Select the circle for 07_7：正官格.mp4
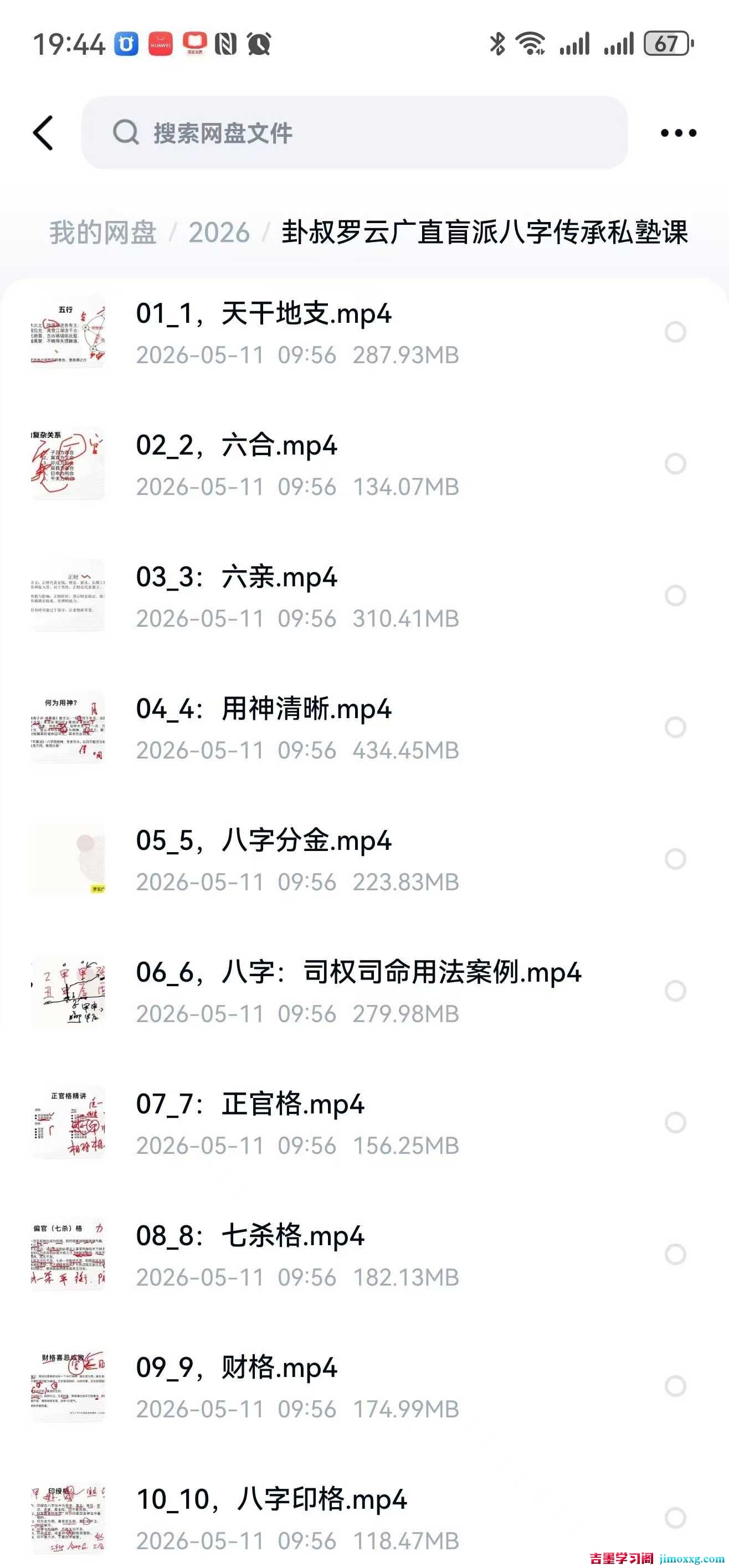 [x=675, y=1122]
